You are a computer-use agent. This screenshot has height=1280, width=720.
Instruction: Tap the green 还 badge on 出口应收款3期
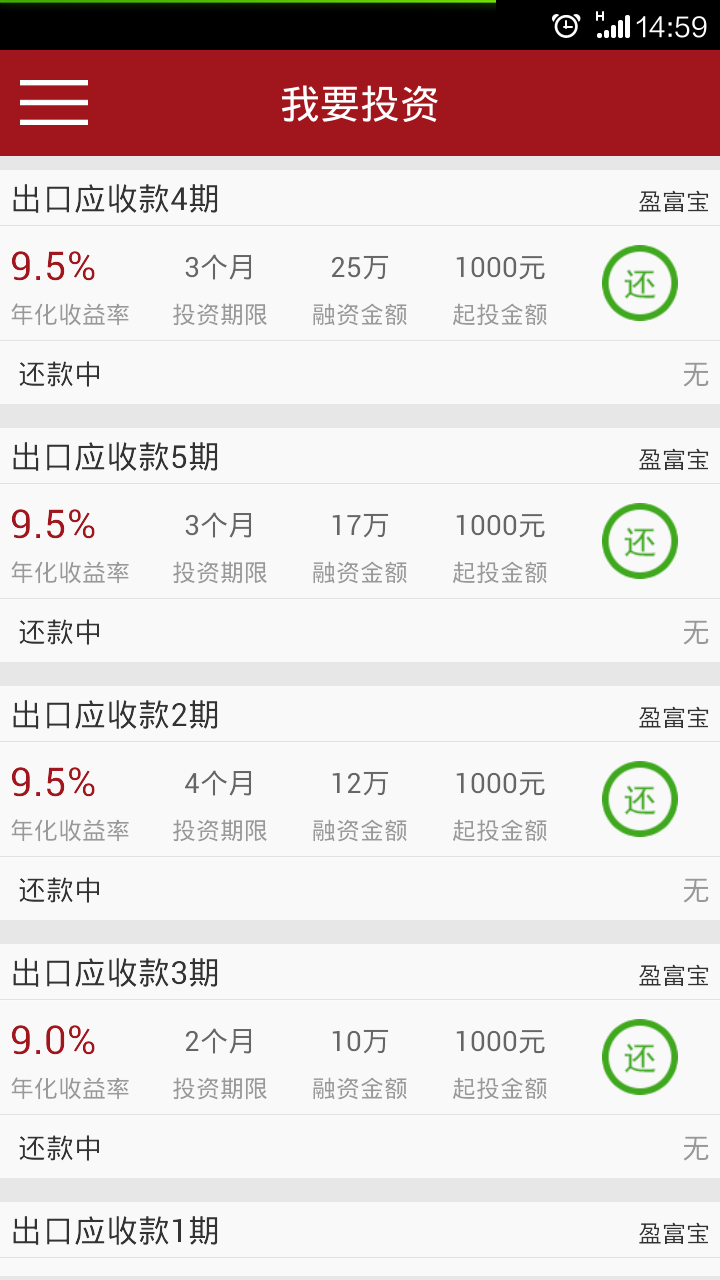click(x=640, y=1058)
